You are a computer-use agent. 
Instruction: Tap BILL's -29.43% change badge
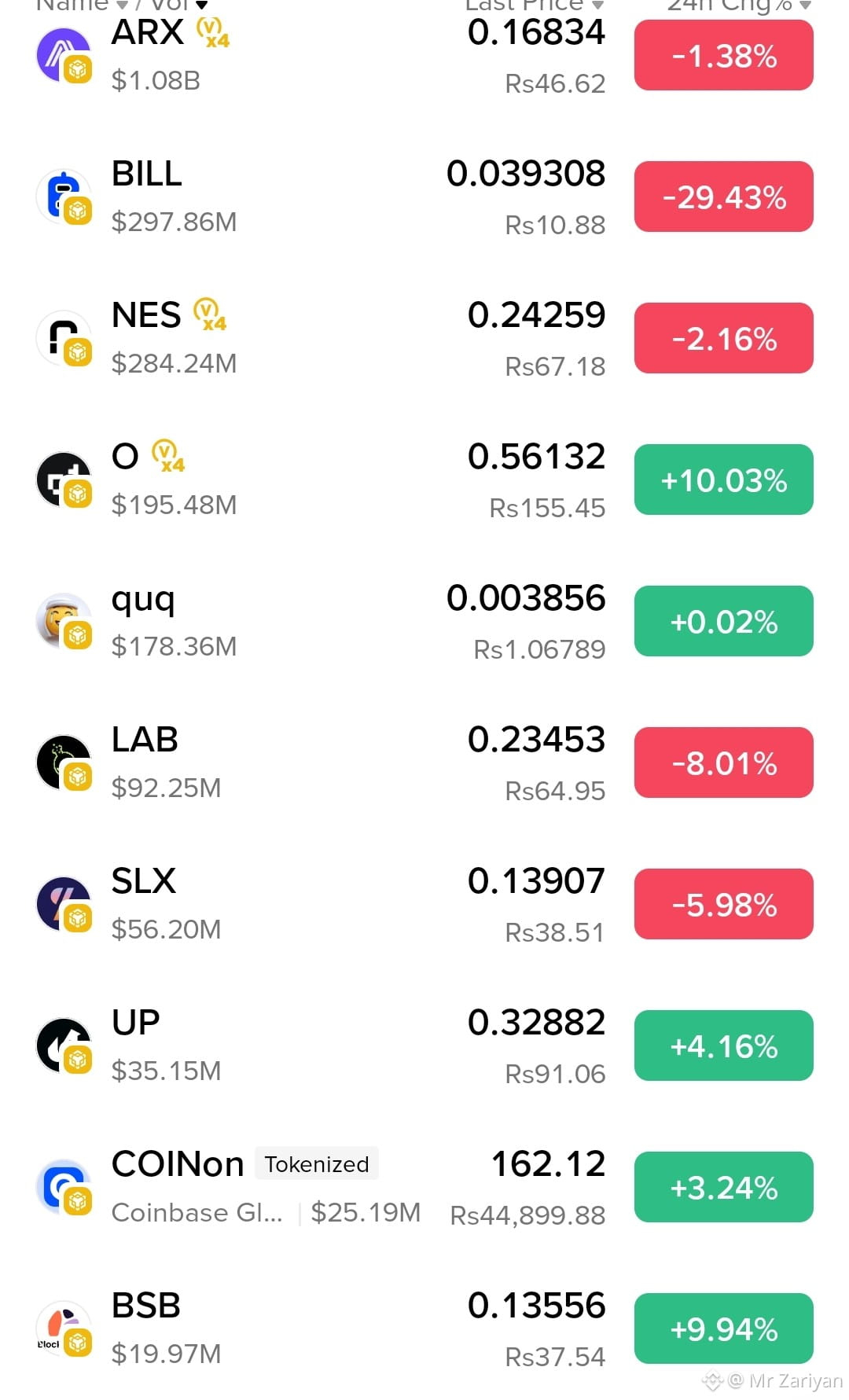coord(724,197)
